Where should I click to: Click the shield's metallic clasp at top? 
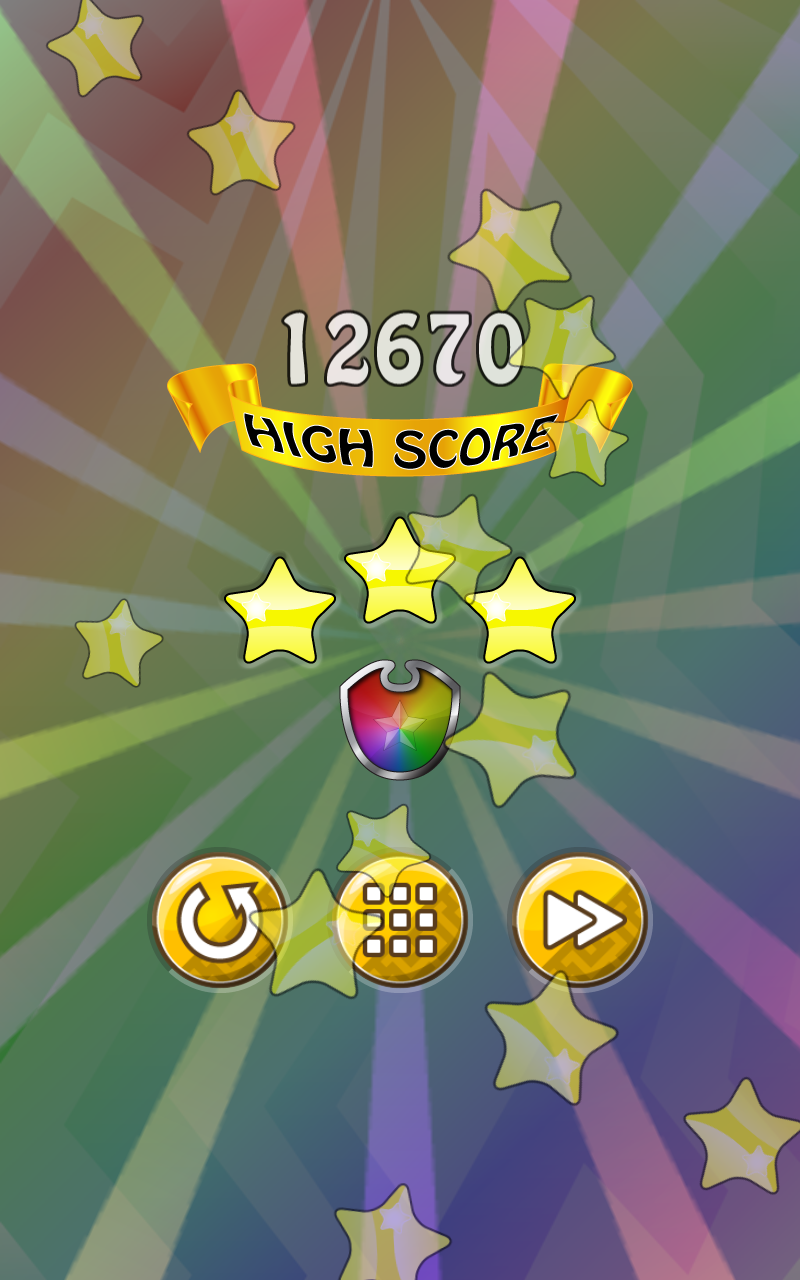pos(400,676)
